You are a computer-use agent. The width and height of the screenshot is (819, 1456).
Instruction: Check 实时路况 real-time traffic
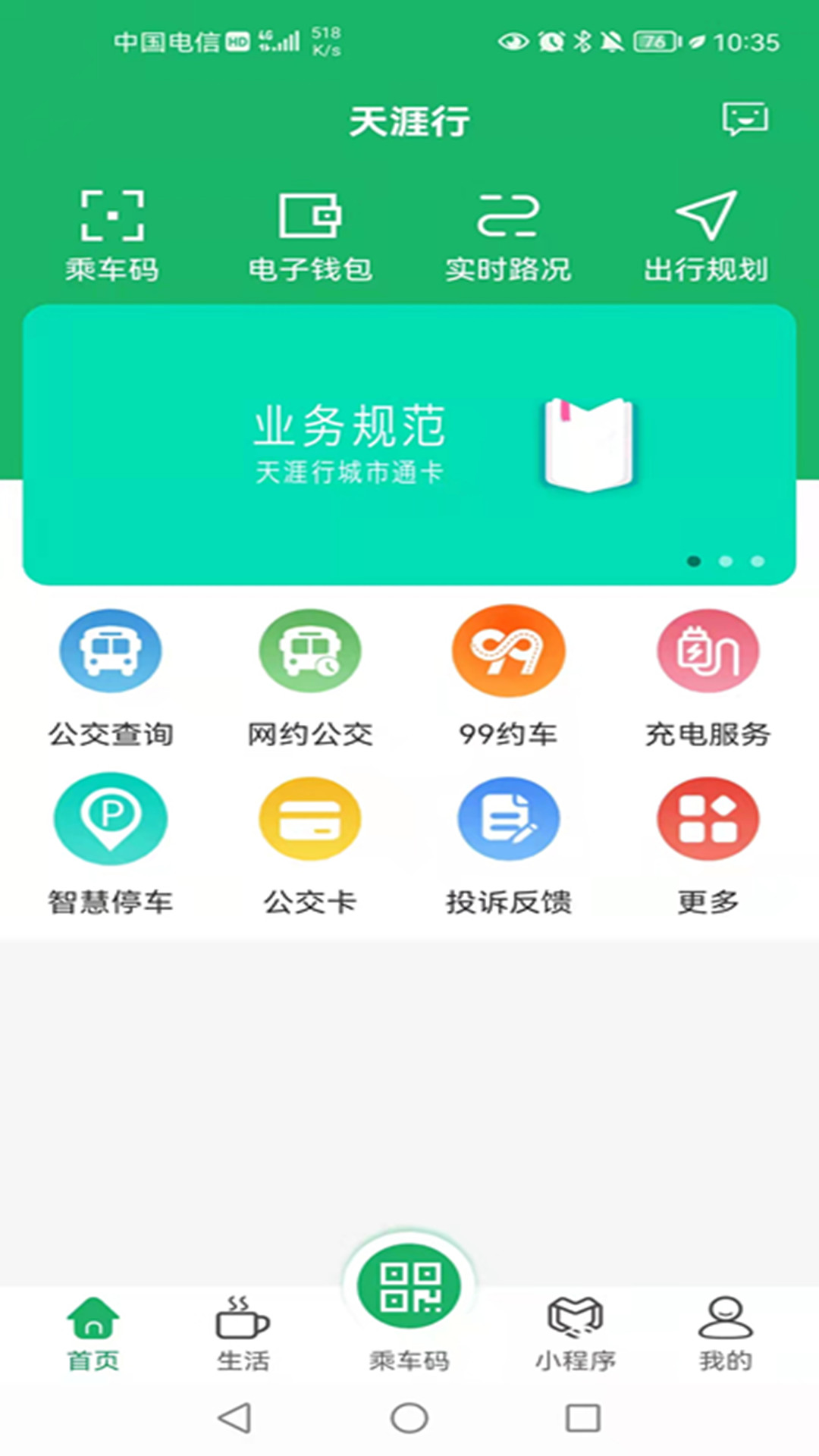tap(510, 231)
